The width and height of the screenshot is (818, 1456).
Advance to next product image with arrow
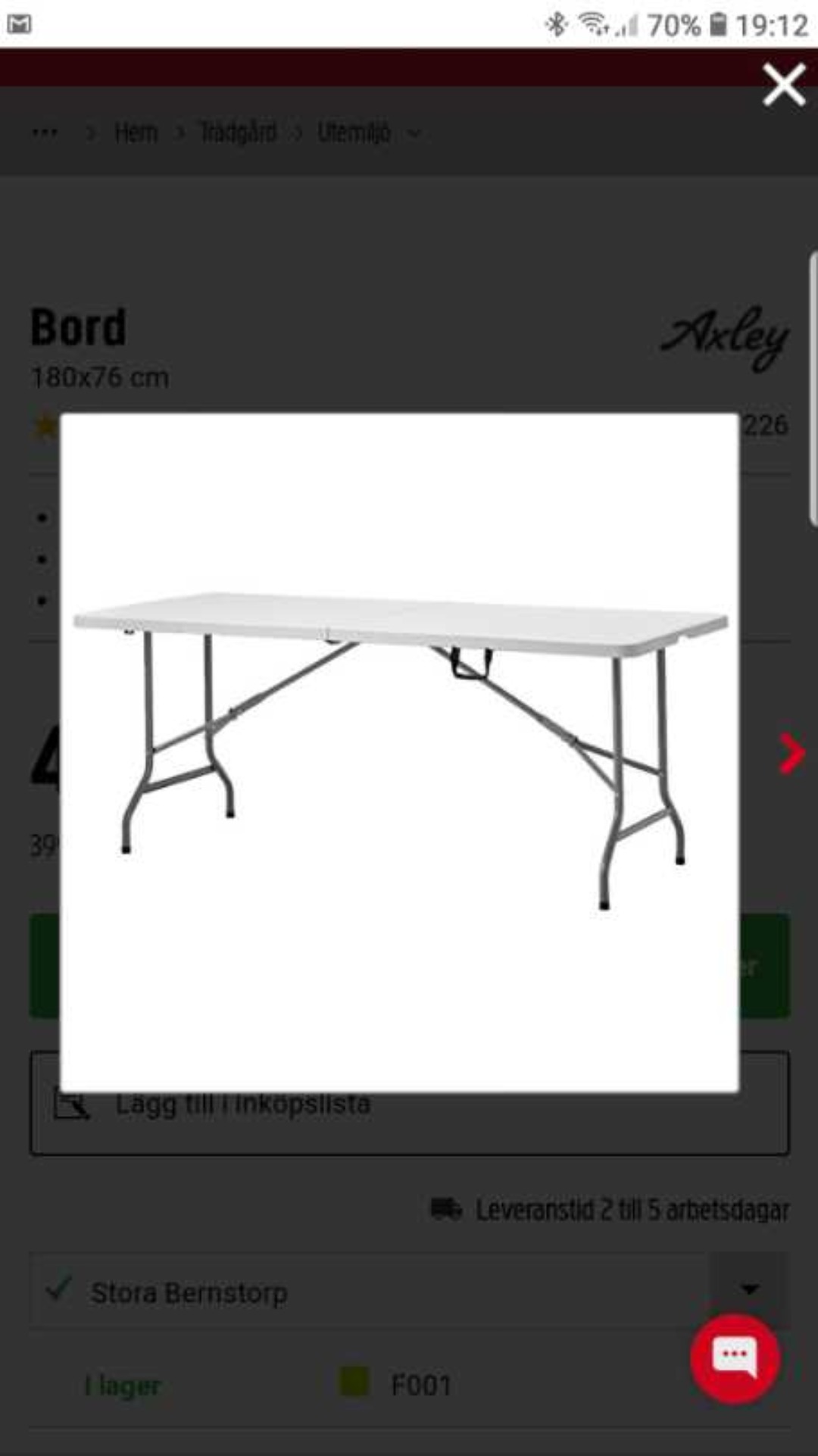(790, 753)
